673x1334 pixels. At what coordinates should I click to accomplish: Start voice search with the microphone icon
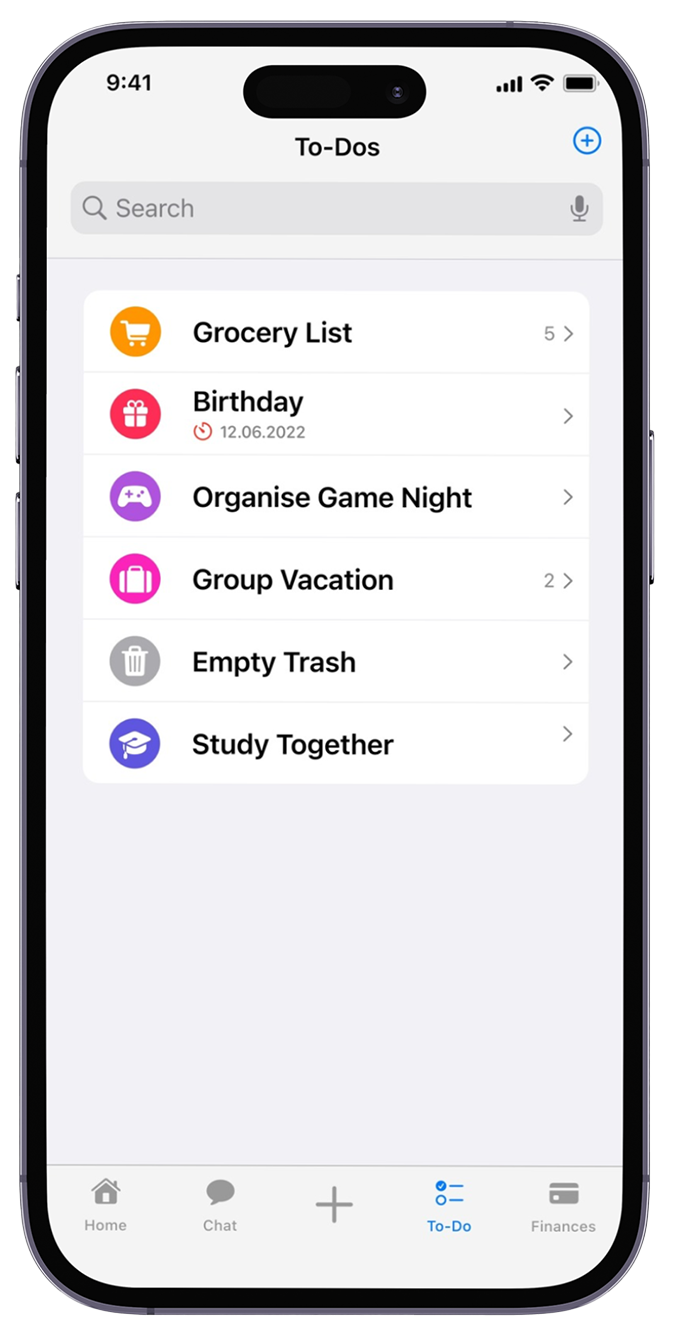tap(579, 208)
